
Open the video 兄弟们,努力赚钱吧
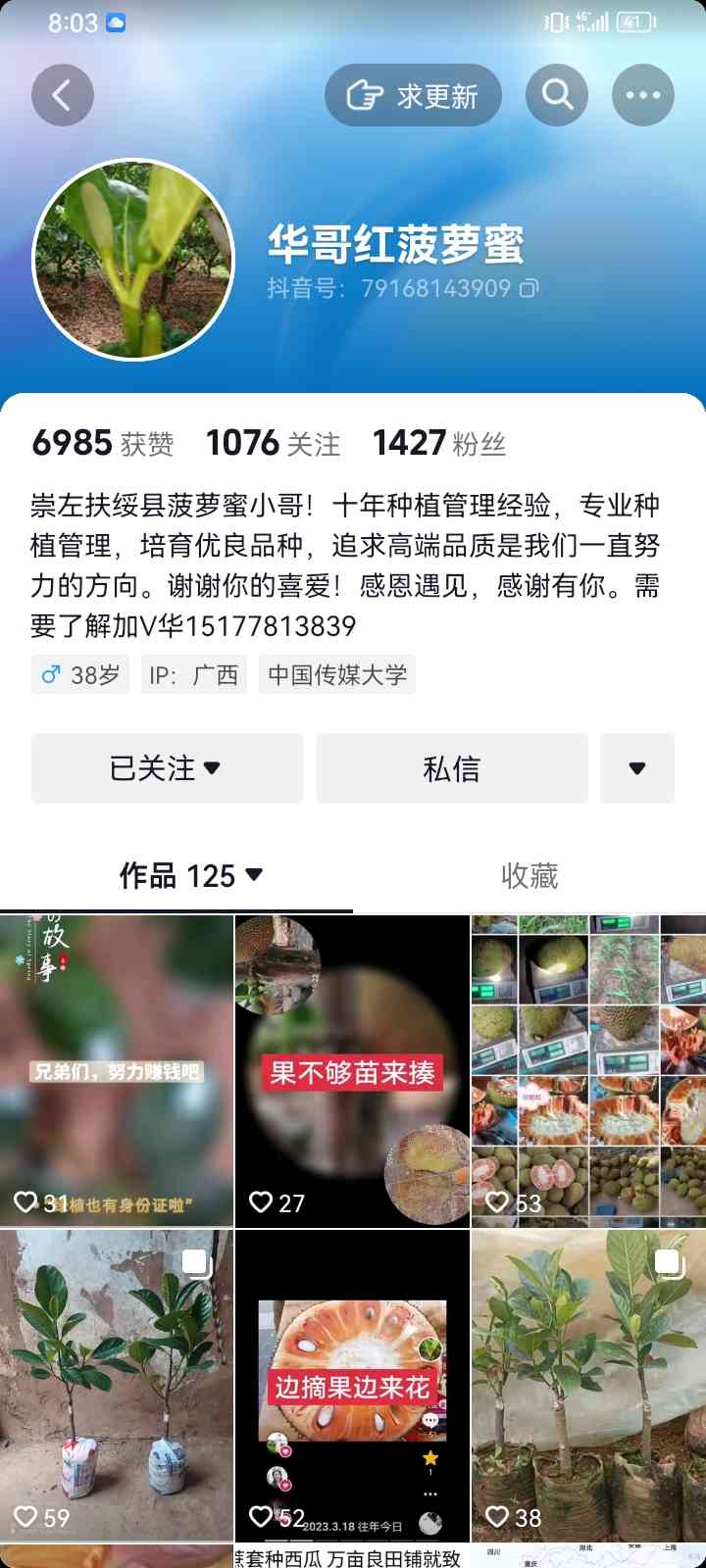[117, 1071]
